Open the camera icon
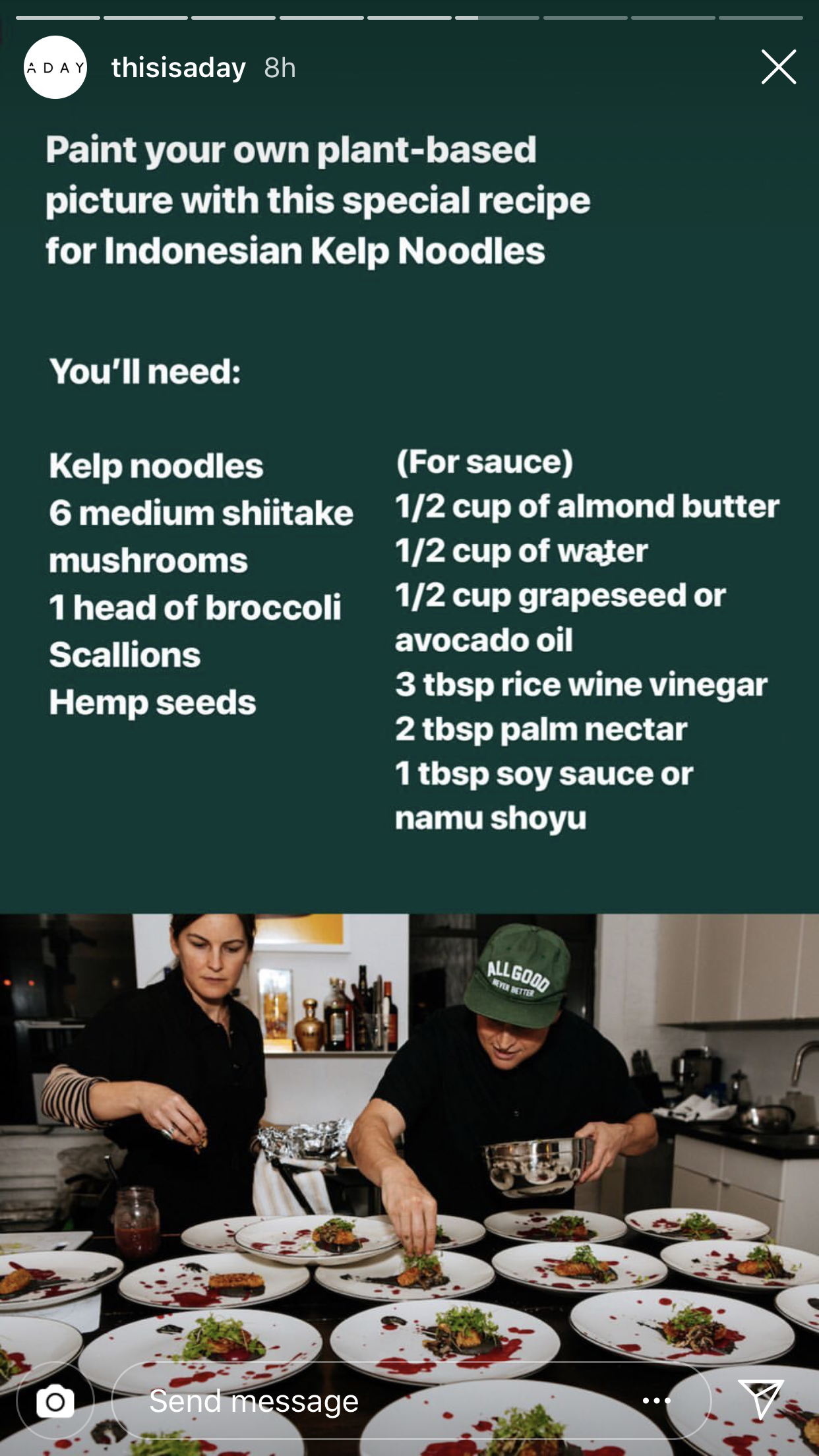The height and width of the screenshot is (1456, 819). (x=55, y=1401)
